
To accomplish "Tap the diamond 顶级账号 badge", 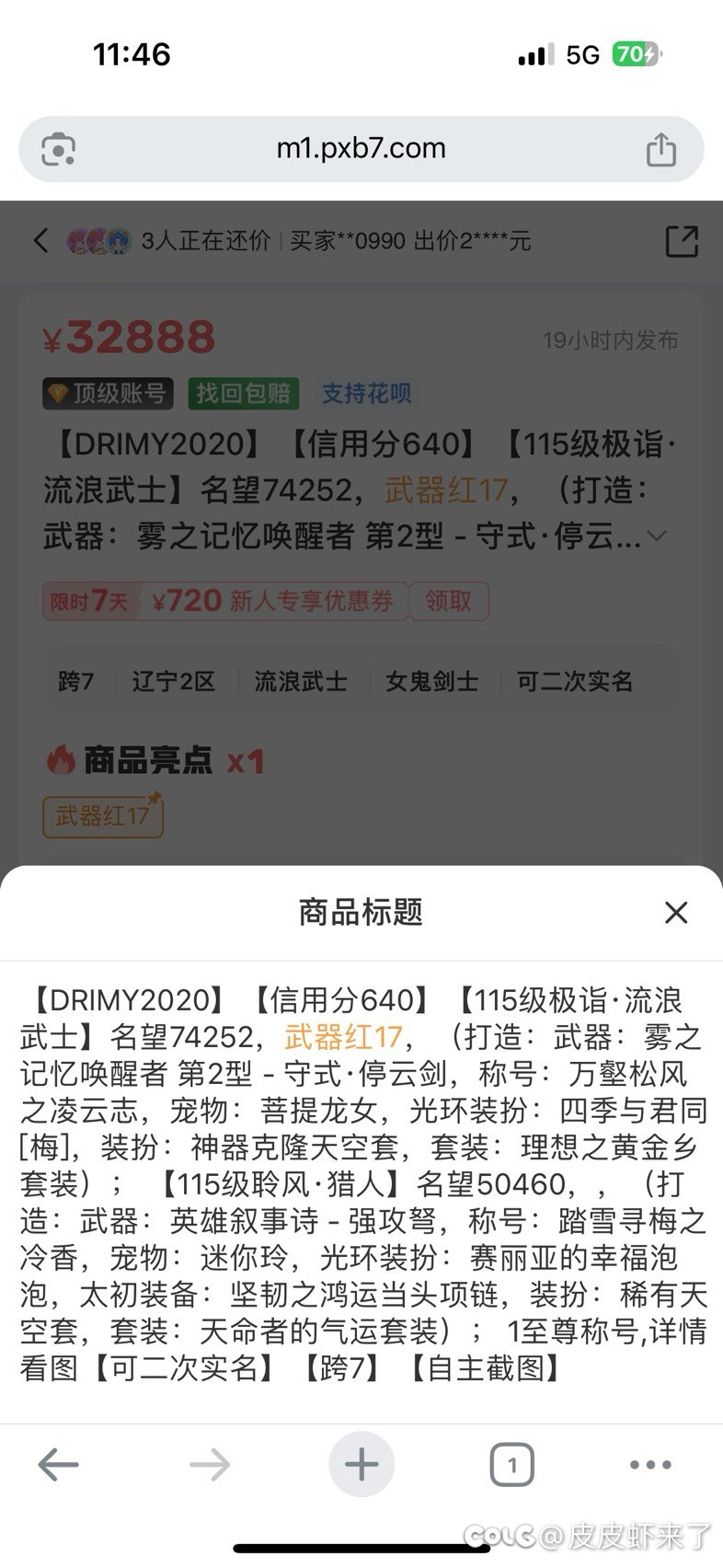I will [x=108, y=394].
